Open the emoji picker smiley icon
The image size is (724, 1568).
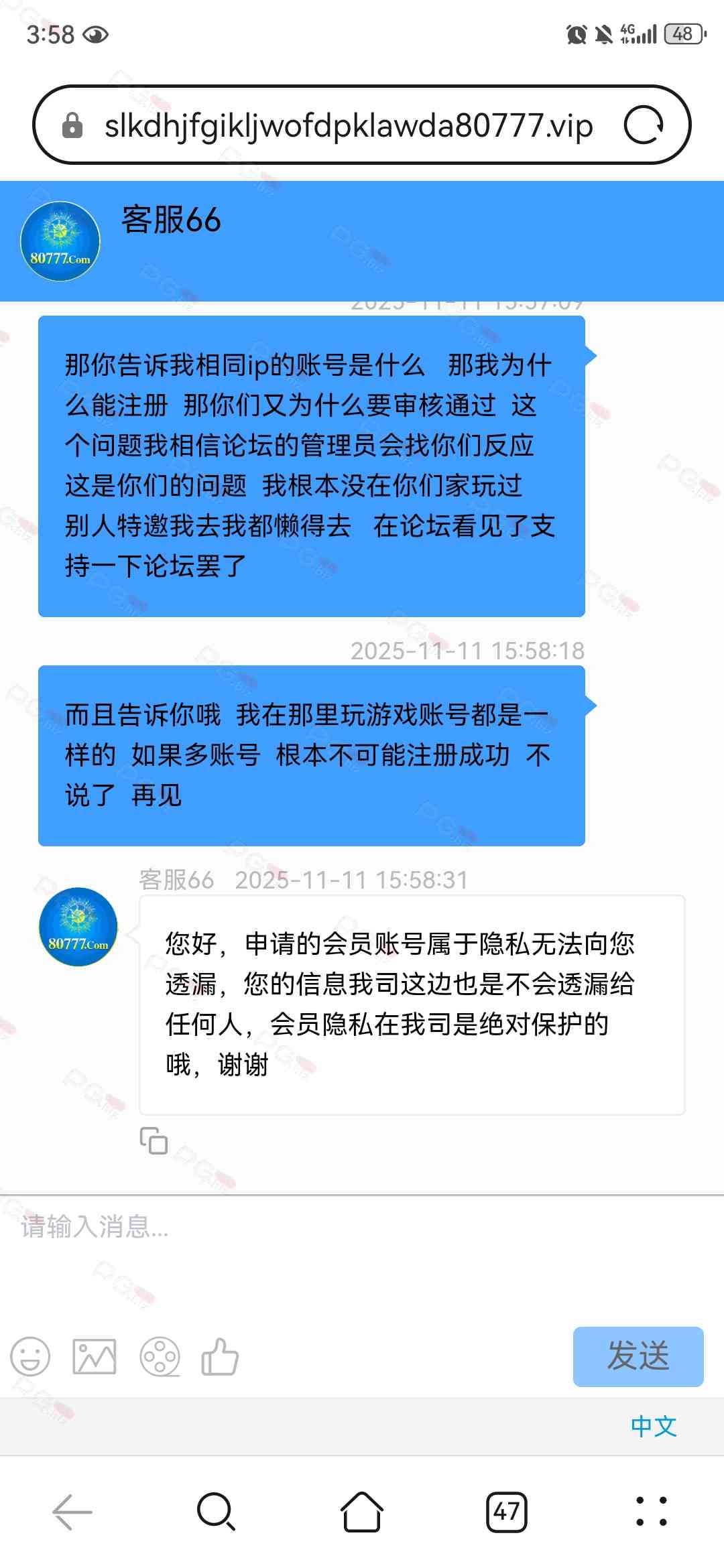[x=30, y=1357]
